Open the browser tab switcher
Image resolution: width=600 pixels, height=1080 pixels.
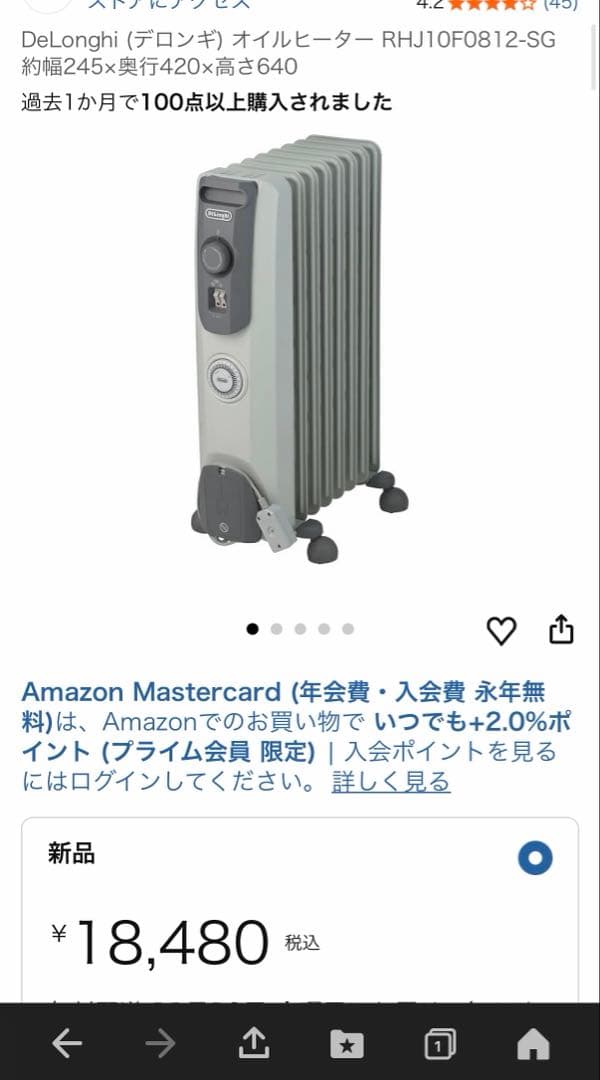[440, 1045]
